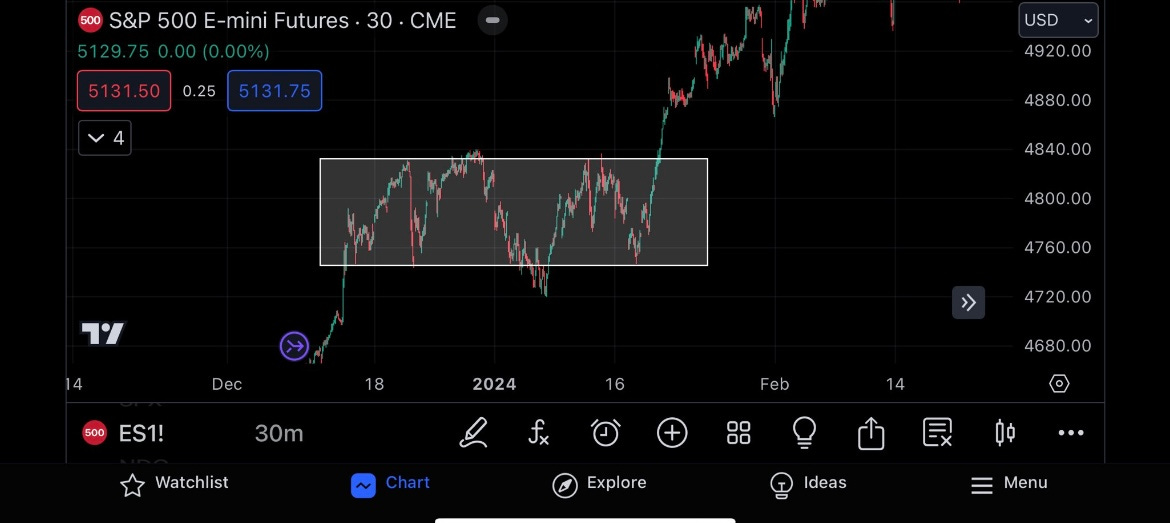Switch to the Explore tab
This screenshot has height=523, width=1170.
tap(599, 484)
